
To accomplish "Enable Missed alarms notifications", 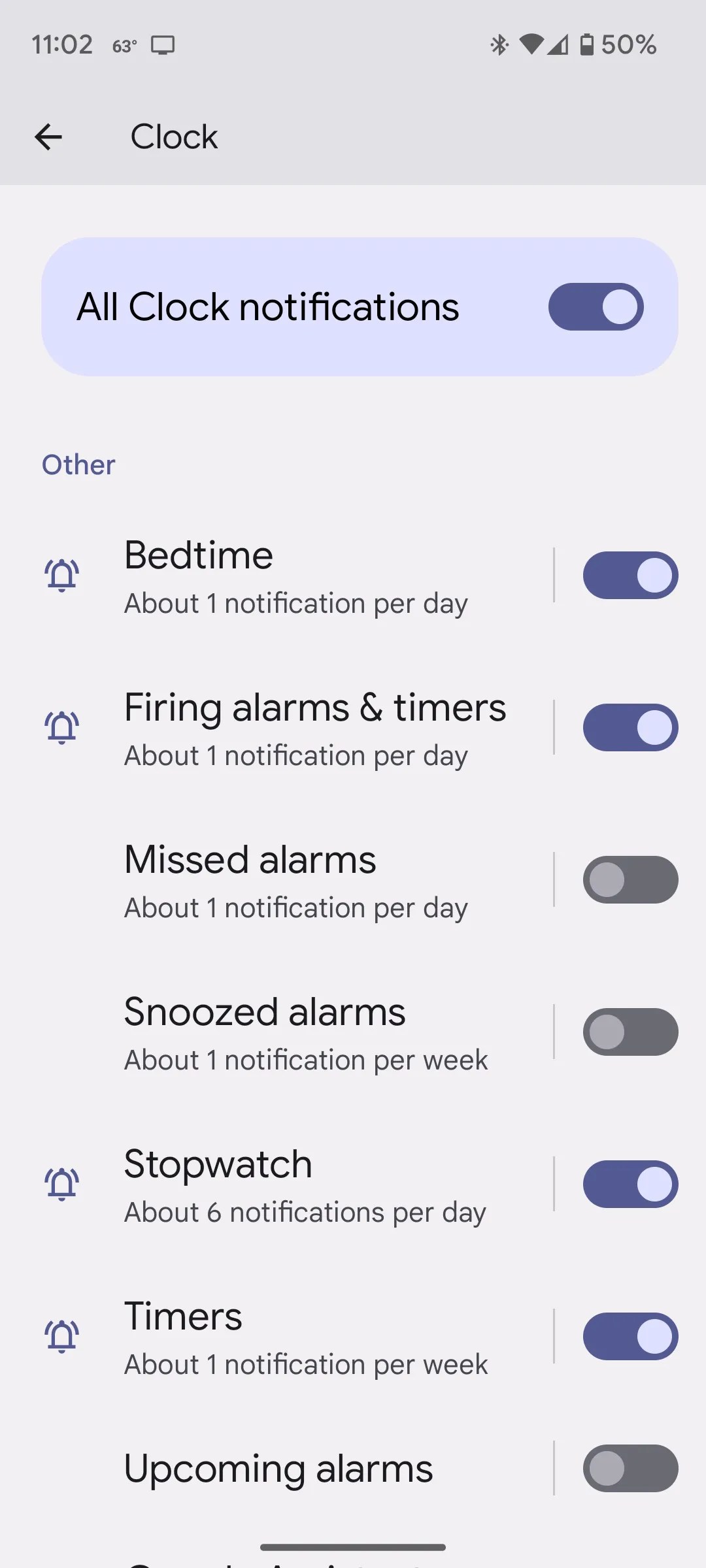I will tap(630, 879).
